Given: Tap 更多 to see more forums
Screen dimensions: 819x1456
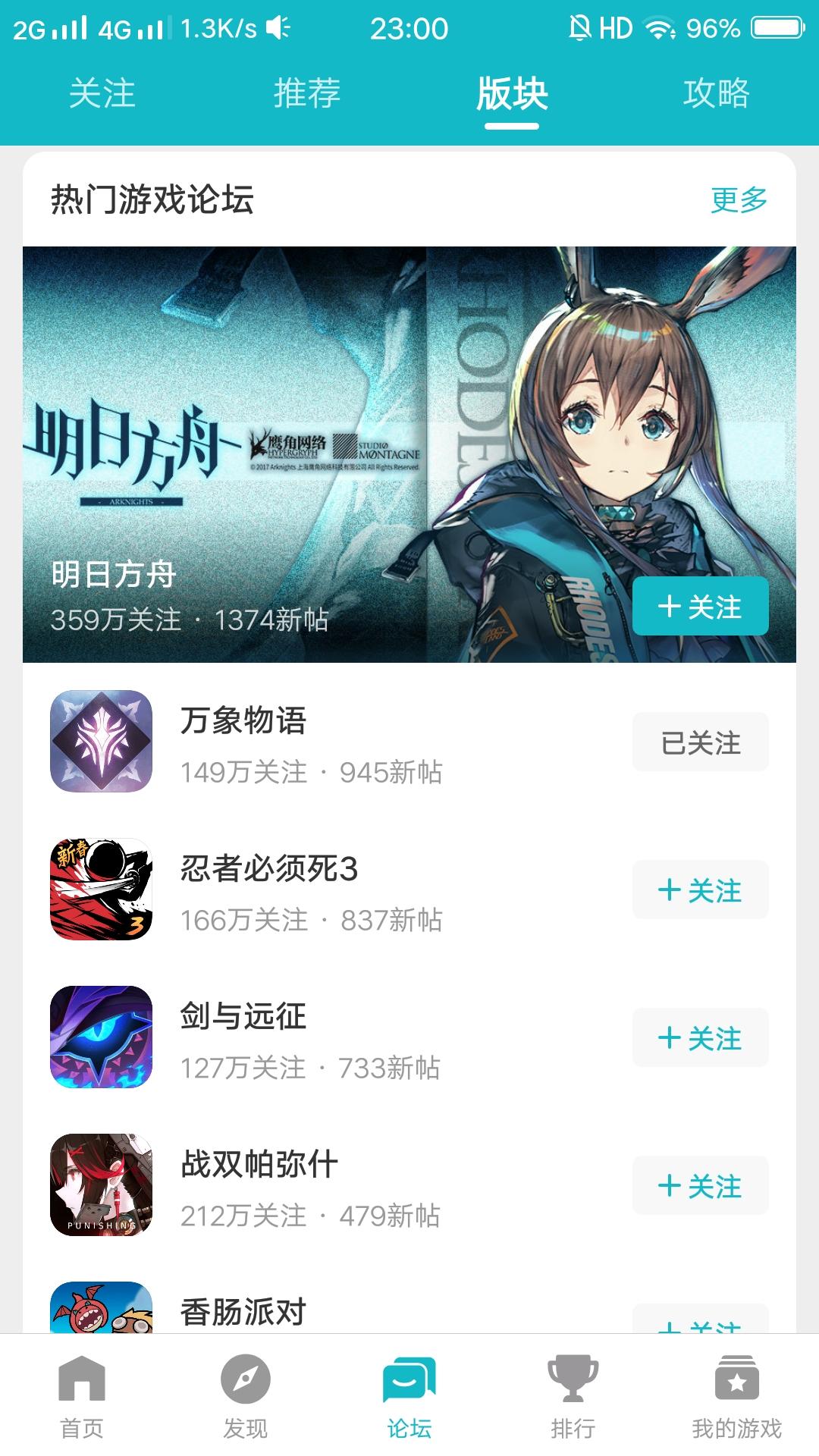Looking at the screenshot, I should tap(739, 200).
